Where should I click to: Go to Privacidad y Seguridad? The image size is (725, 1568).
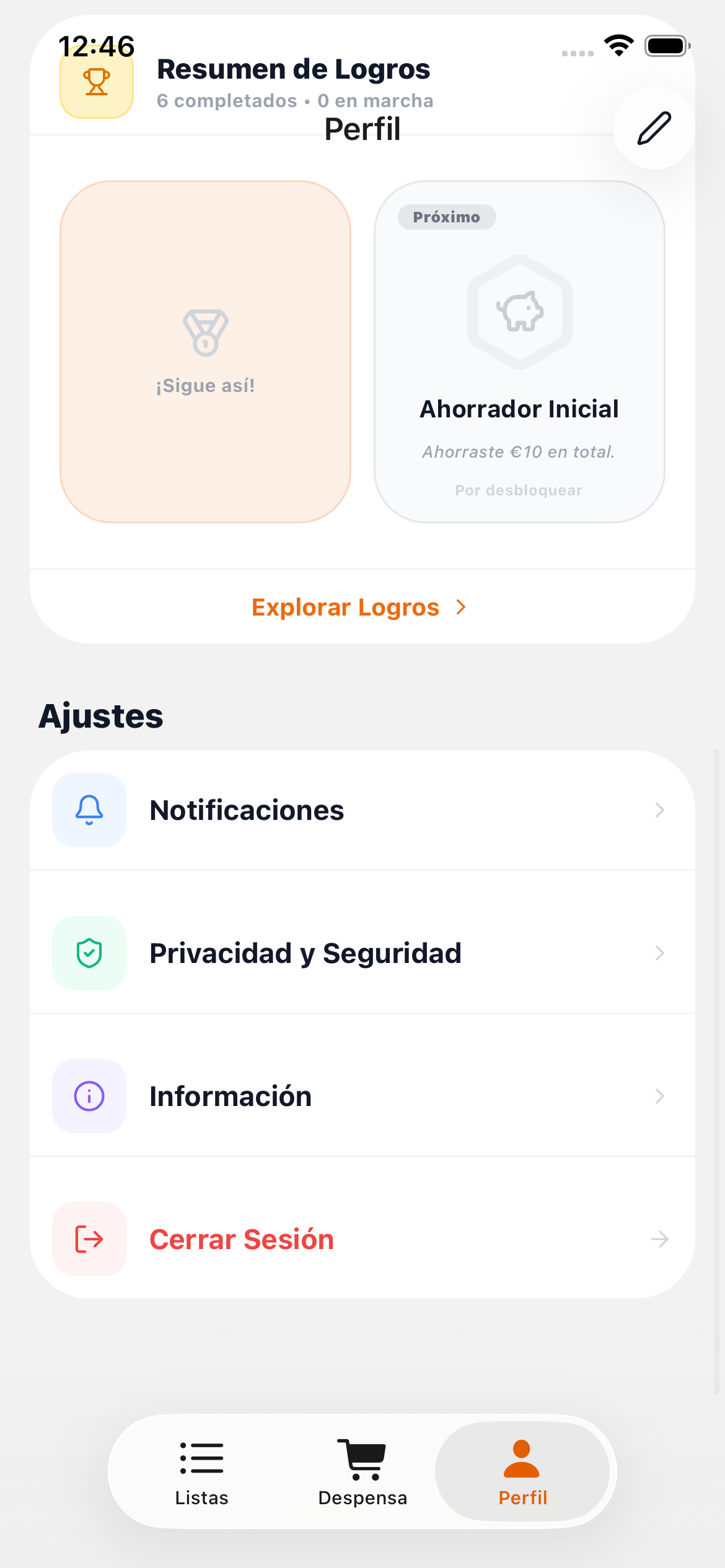[362, 953]
